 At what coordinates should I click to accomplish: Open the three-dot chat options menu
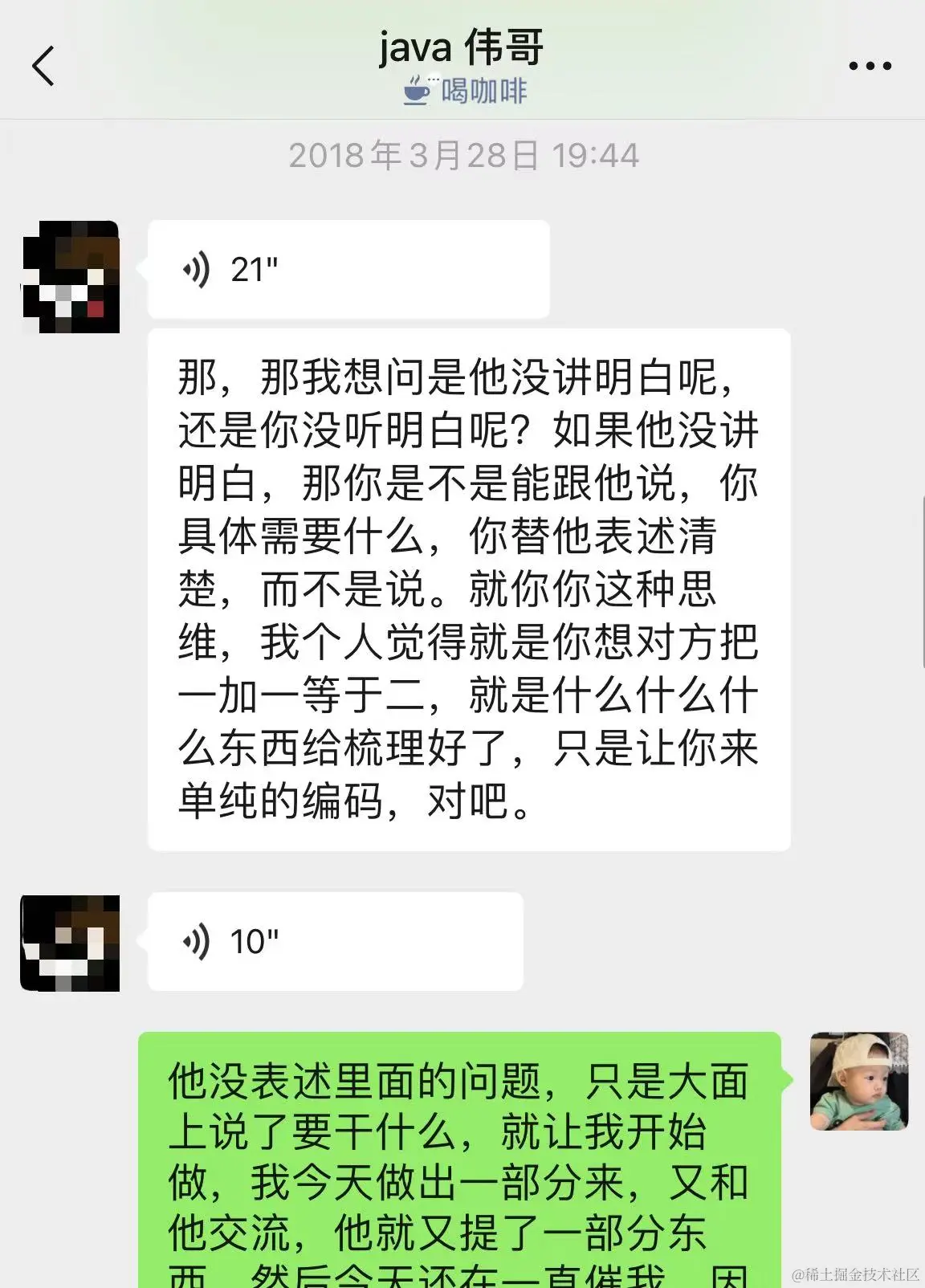(x=870, y=66)
